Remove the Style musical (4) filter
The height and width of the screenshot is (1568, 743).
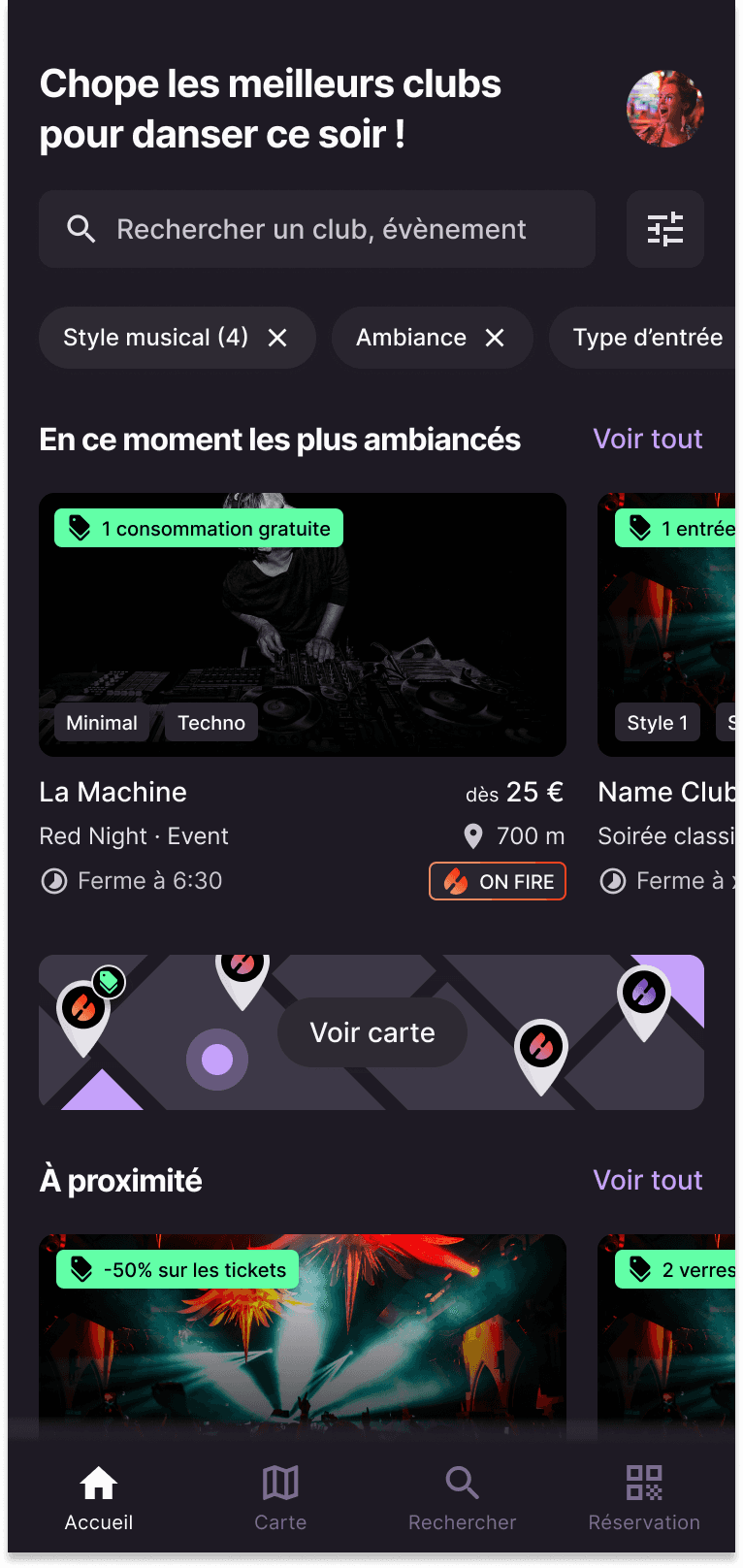pos(277,338)
